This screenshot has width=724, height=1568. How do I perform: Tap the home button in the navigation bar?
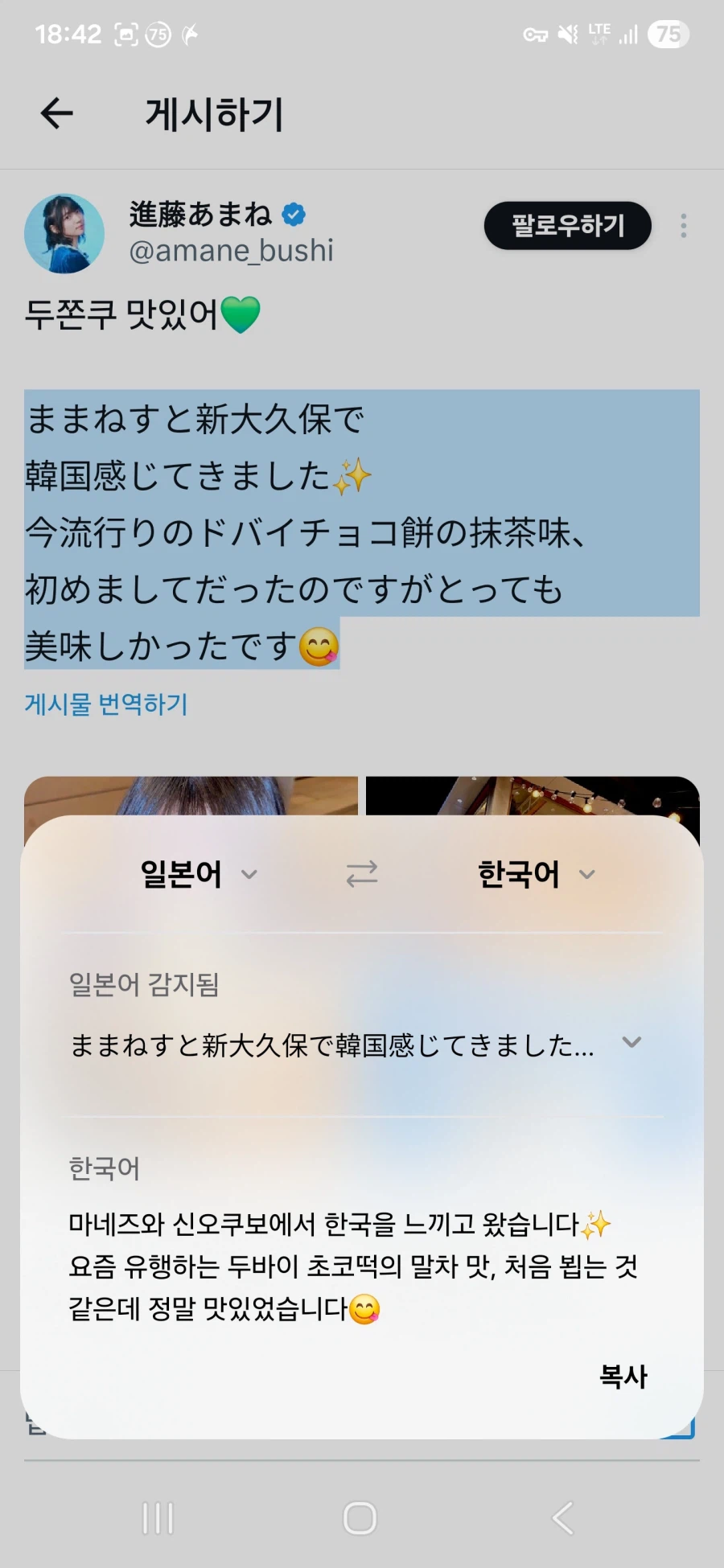pos(360,1518)
